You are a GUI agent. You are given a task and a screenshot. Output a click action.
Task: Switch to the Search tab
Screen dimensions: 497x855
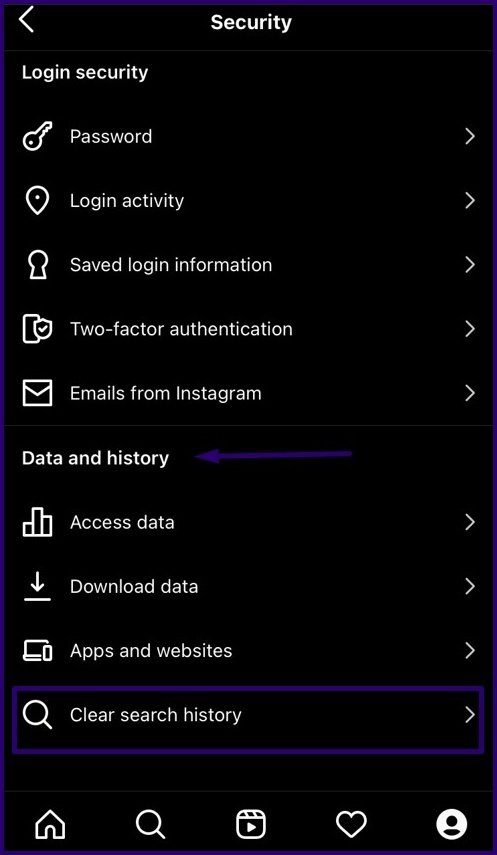(150, 823)
